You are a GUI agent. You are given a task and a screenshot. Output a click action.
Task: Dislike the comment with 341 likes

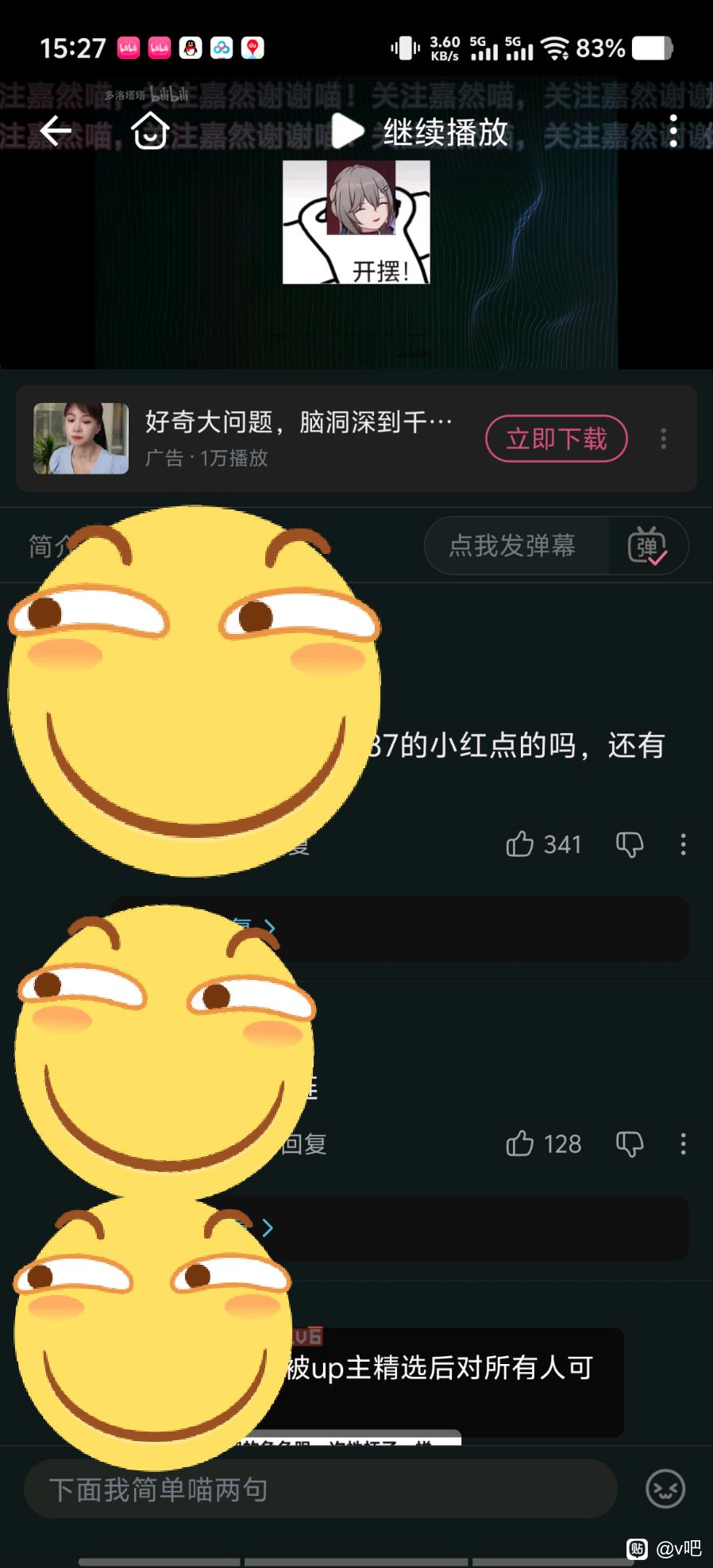pyautogui.click(x=630, y=844)
